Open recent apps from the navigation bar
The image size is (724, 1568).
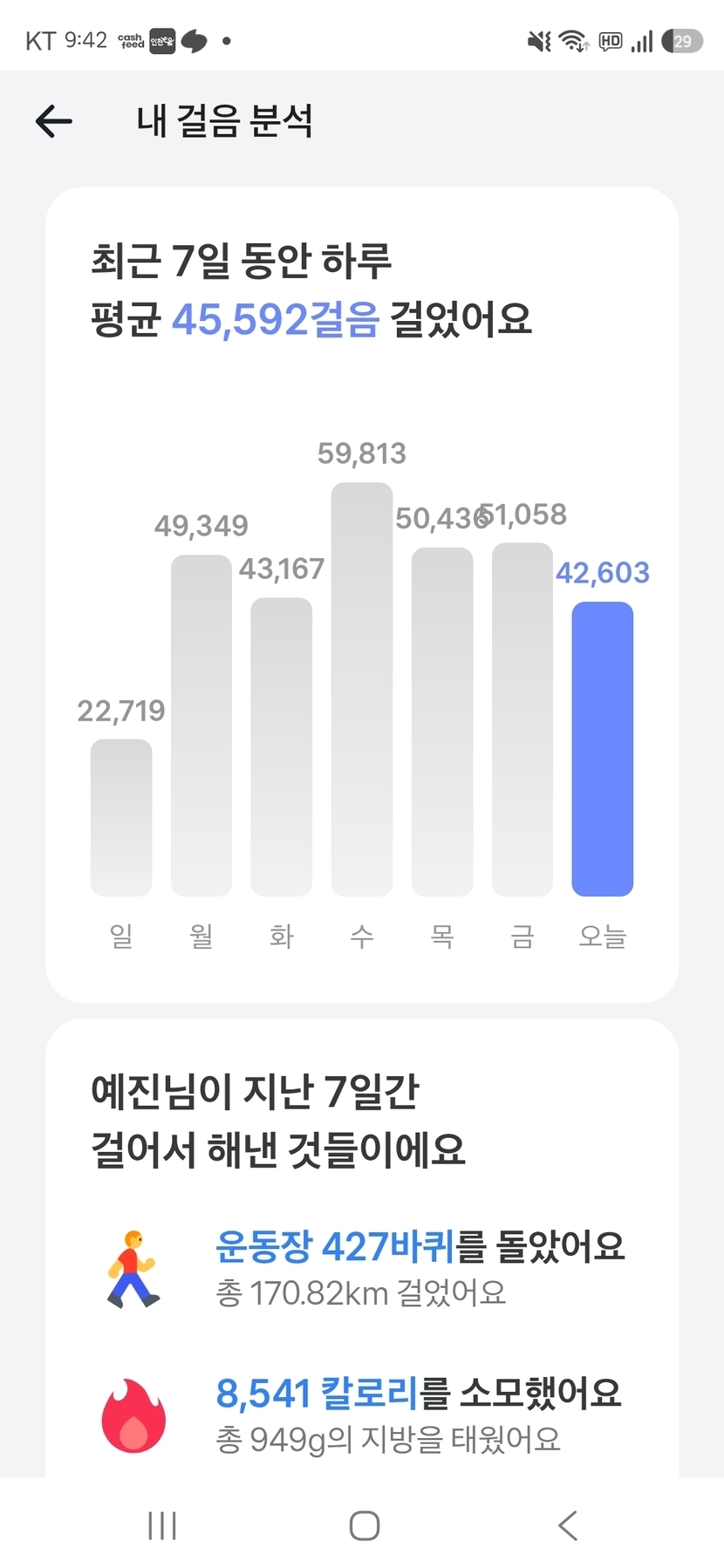tap(162, 1525)
